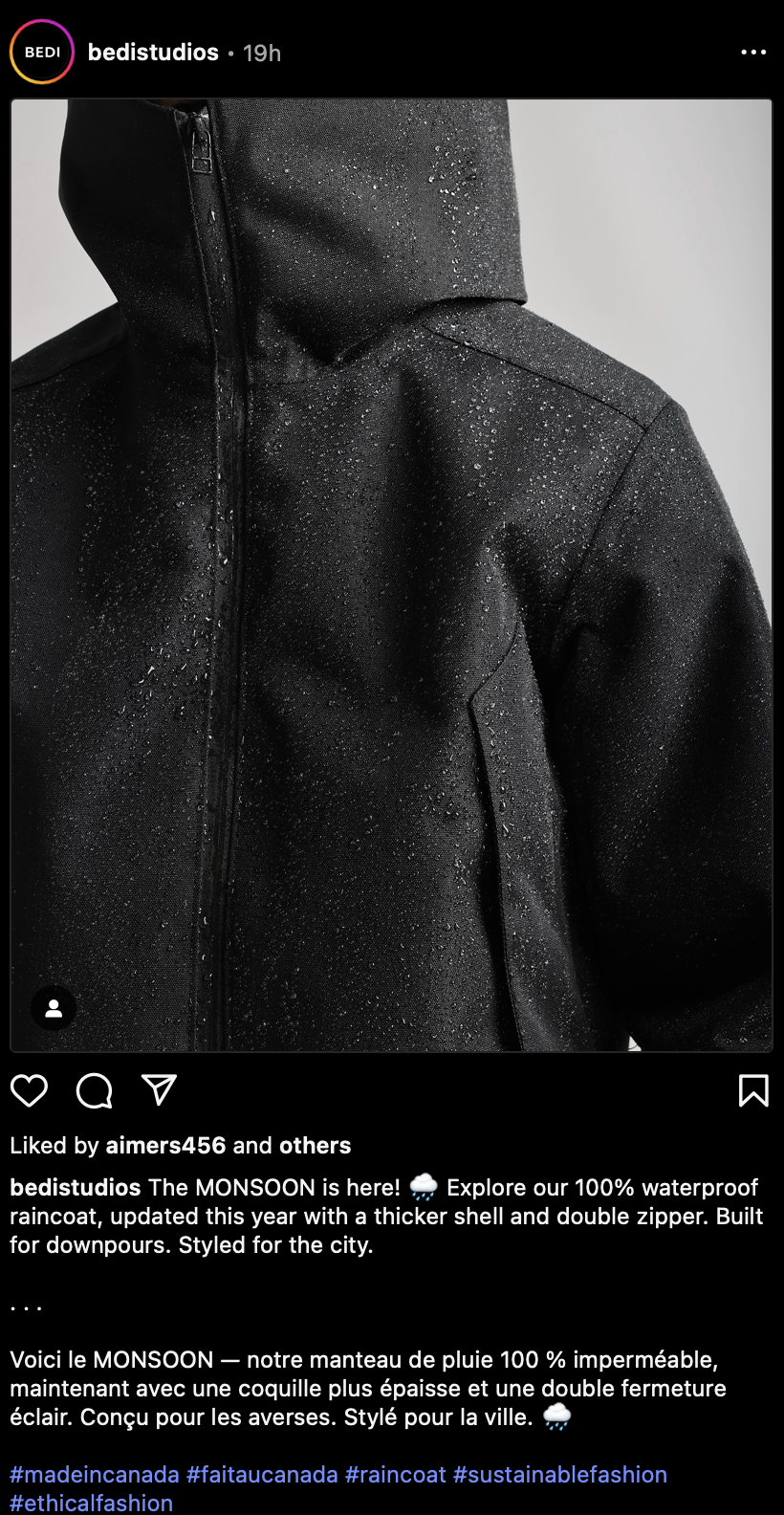View tagged people on the photo

pos(54,1007)
